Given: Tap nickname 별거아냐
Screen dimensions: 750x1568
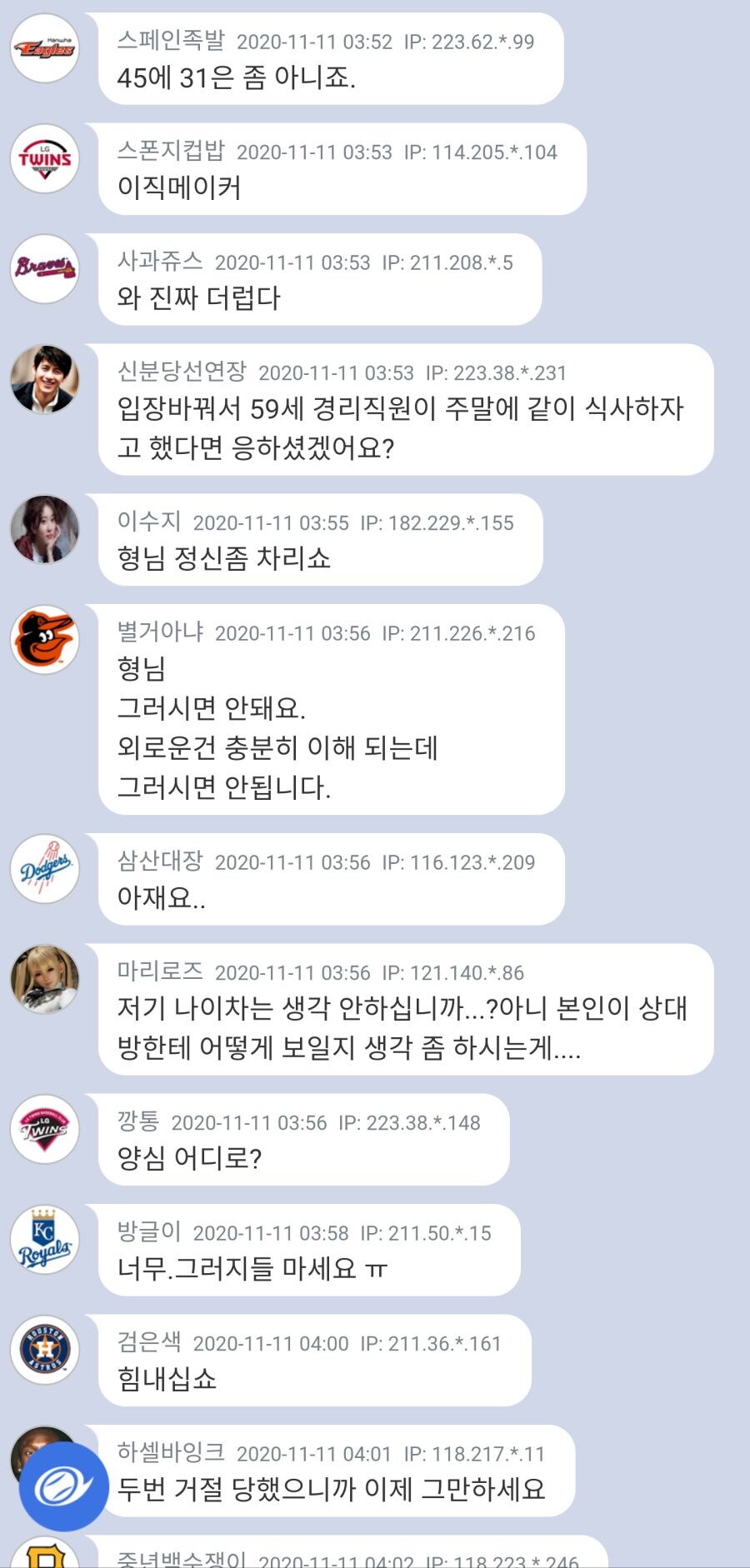Looking at the screenshot, I should pos(160,632).
